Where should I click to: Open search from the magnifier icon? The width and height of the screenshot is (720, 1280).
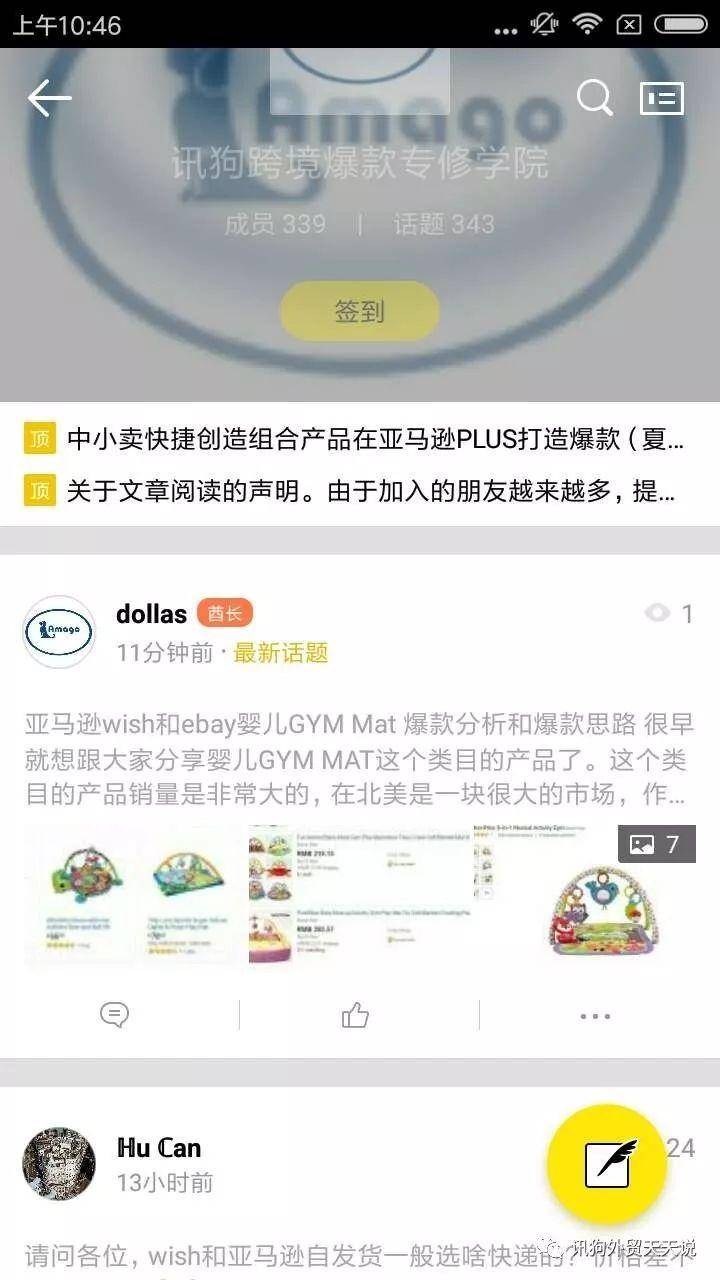tap(595, 98)
